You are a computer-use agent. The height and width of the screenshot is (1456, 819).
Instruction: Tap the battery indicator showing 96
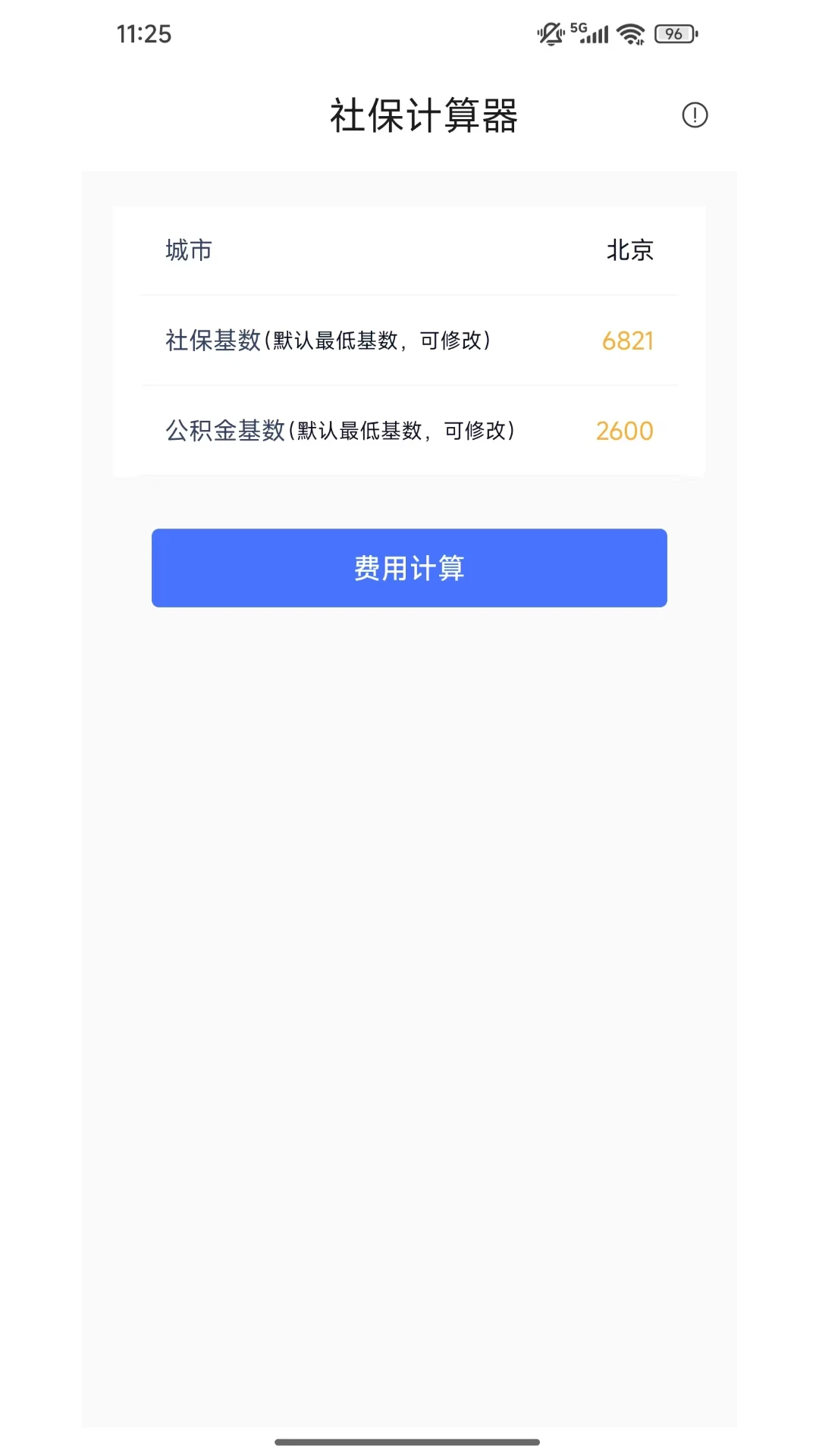click(674, 33)
